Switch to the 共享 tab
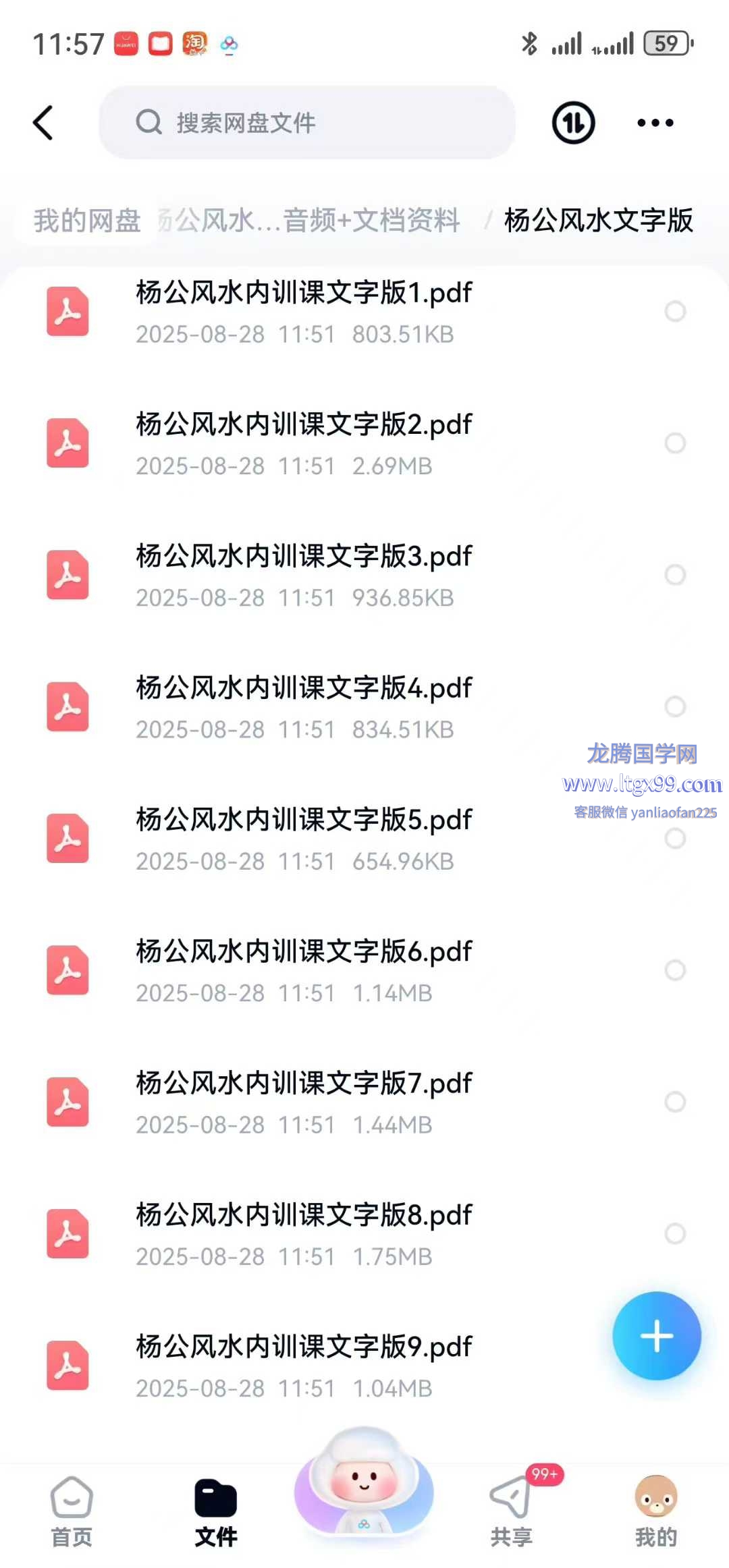The width and height of the screenshot is (729, 1568). click(x=511, y=1511)
